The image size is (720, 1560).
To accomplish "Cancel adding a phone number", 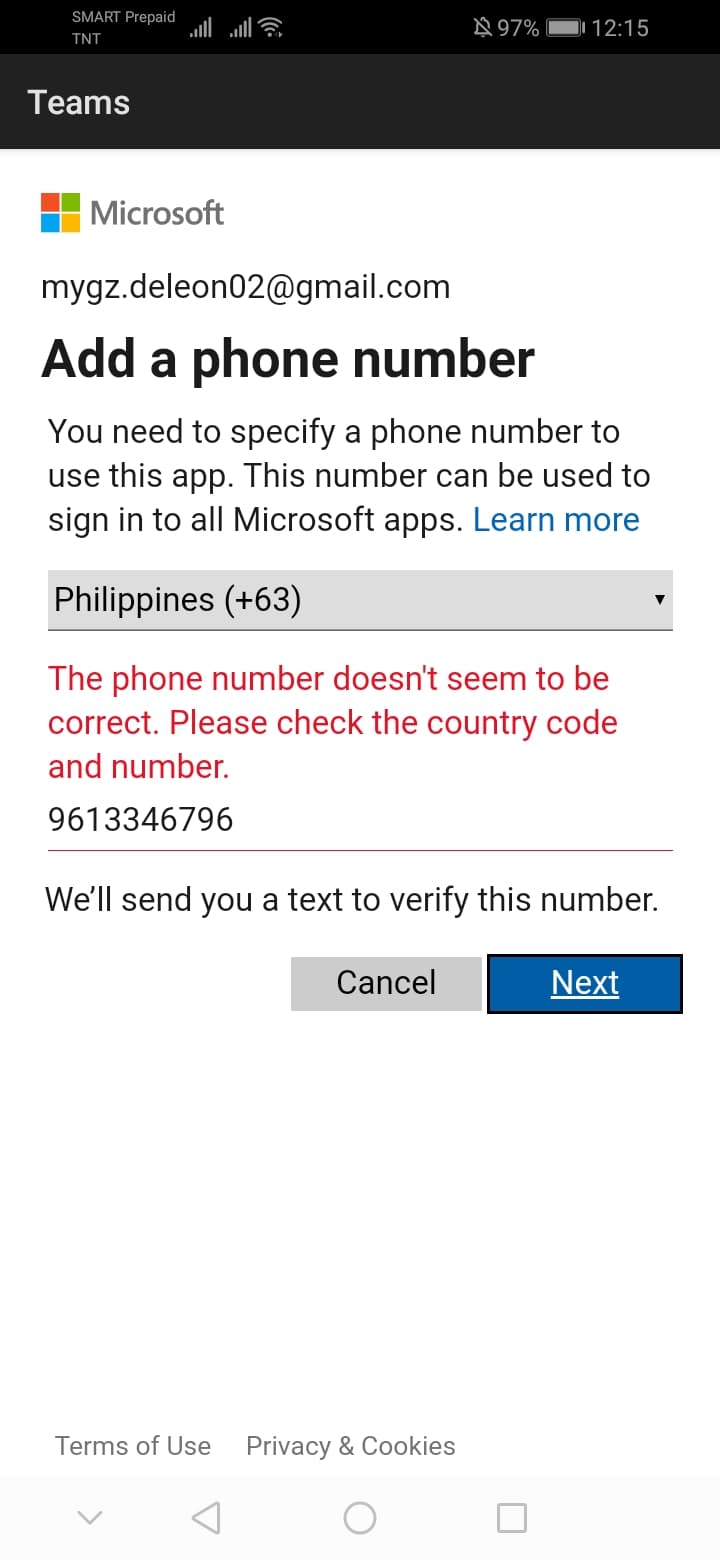I will coord(386,983).
